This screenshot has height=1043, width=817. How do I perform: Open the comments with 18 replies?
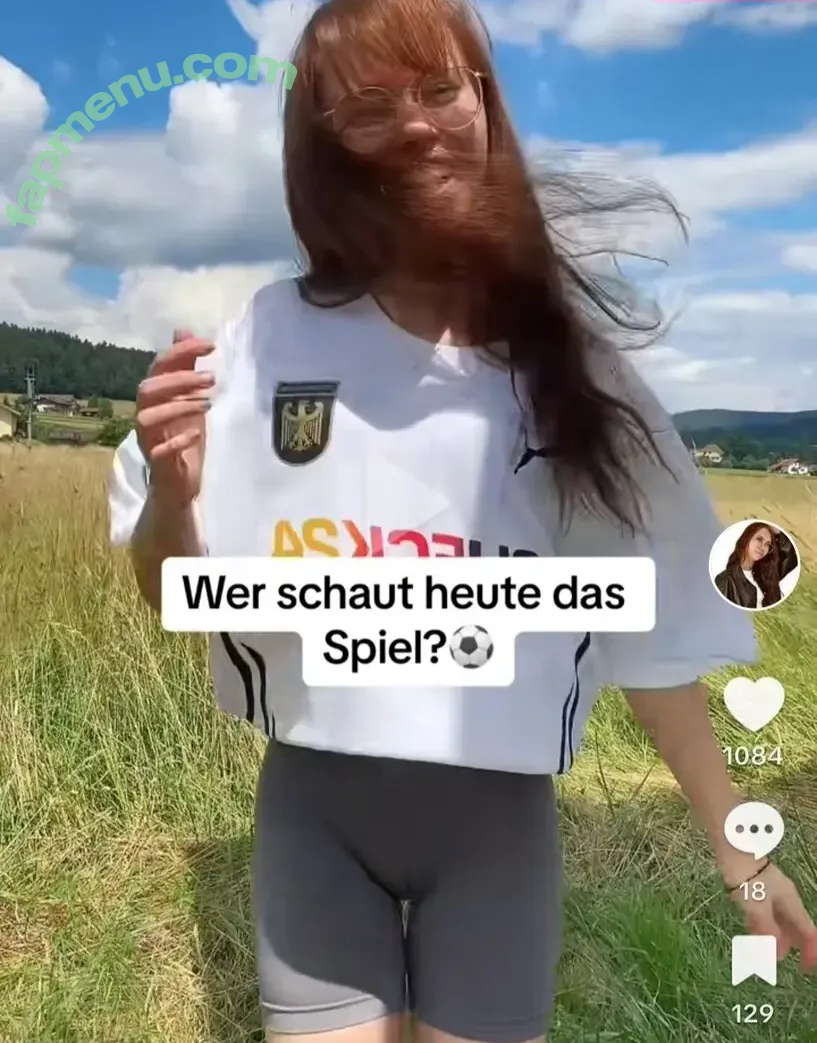point(753,830)
